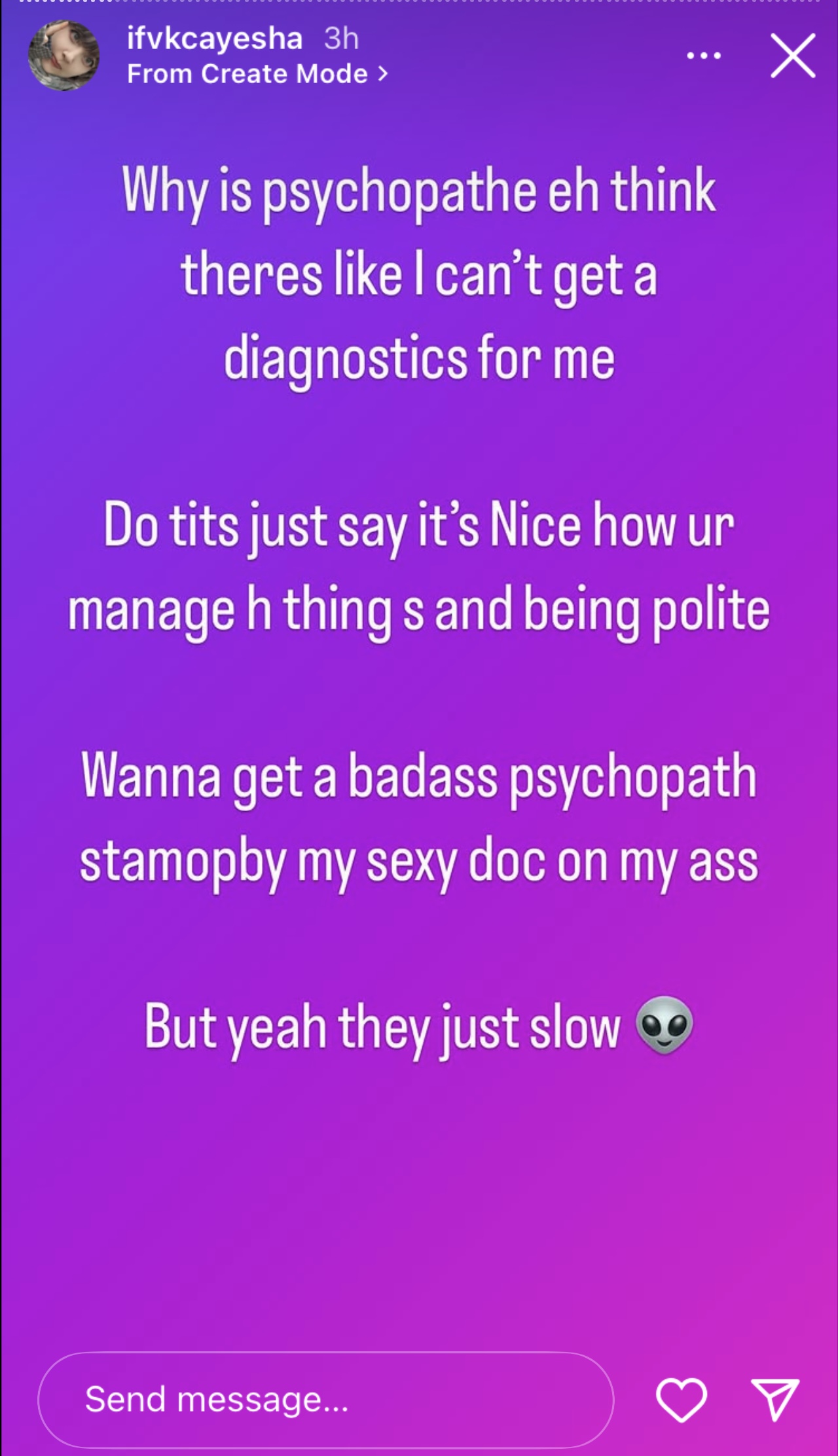Tap the Send message field

coord(326,1400)
